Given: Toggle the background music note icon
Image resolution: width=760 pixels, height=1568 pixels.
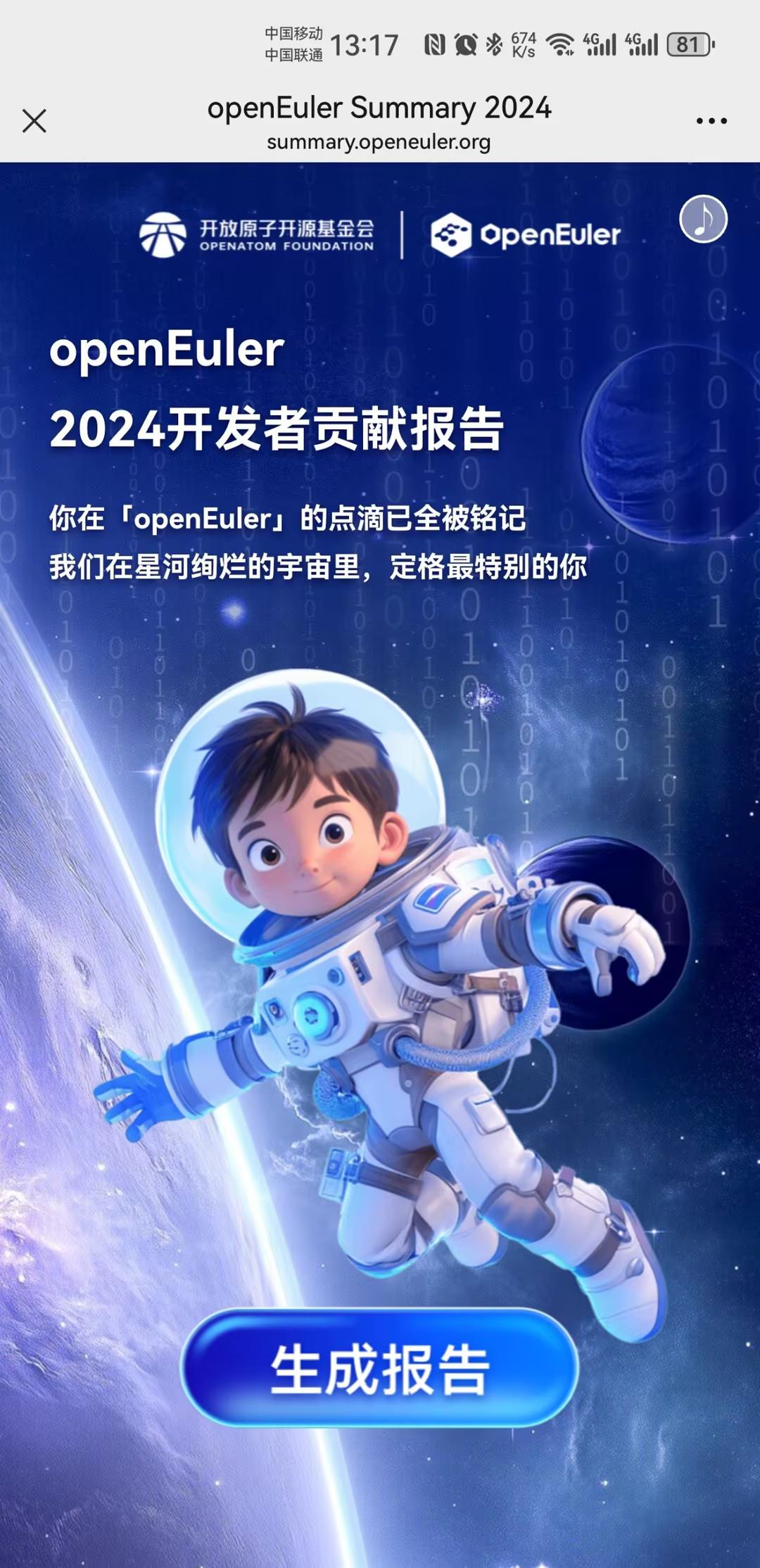Looking at the screenshot, I should 703,219.
